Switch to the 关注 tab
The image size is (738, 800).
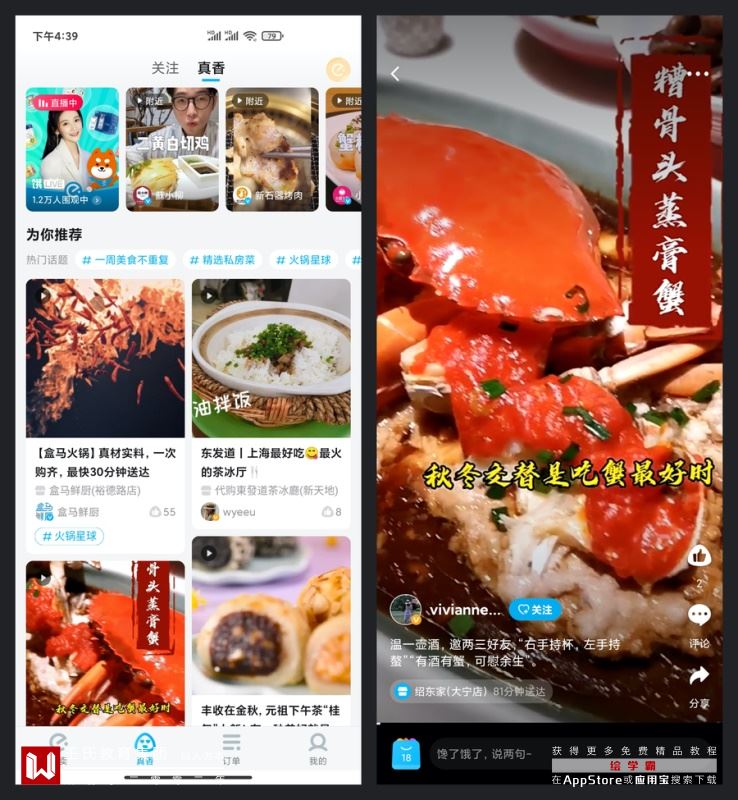(165, 68)
